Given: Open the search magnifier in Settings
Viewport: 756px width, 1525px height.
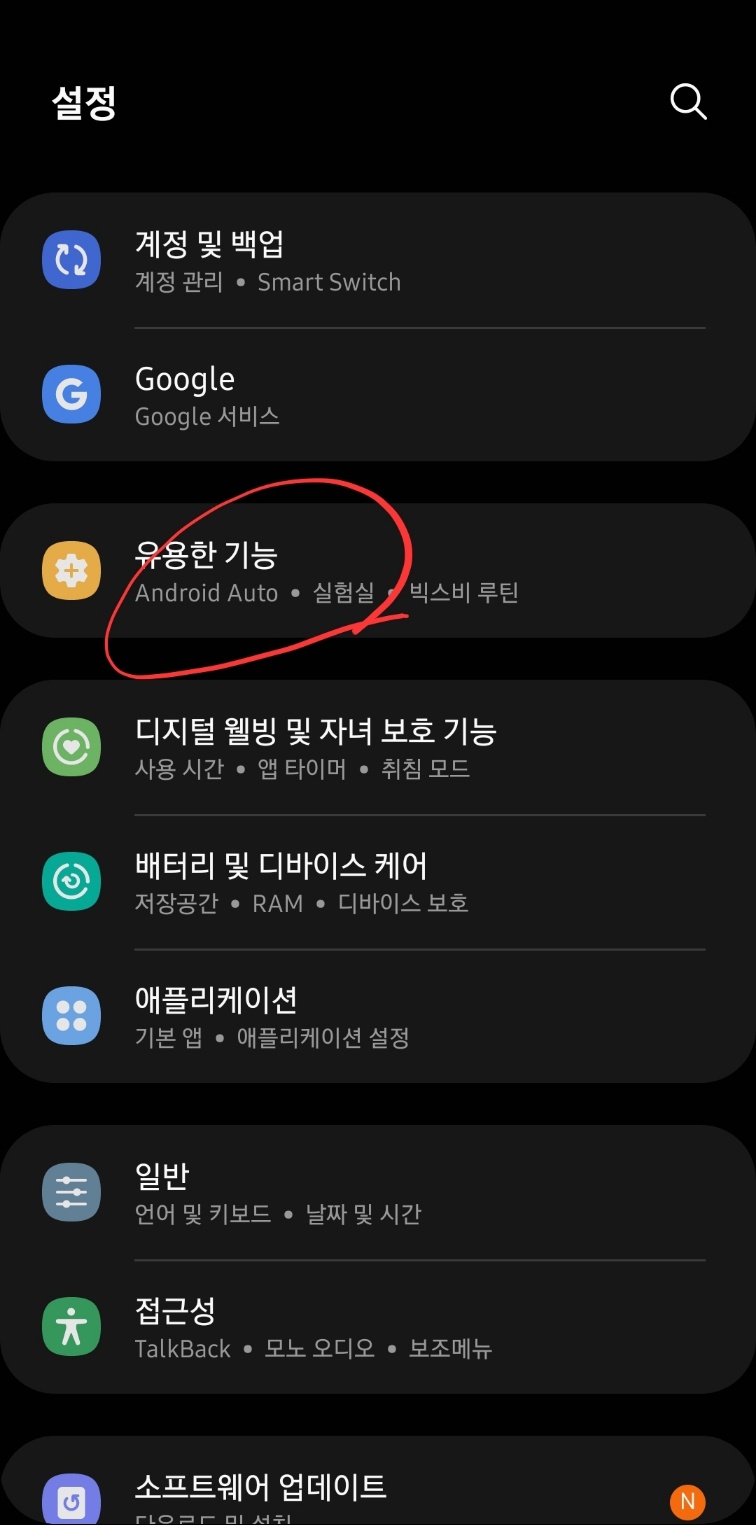Looking at the screenshot, I should click(688, 101).
